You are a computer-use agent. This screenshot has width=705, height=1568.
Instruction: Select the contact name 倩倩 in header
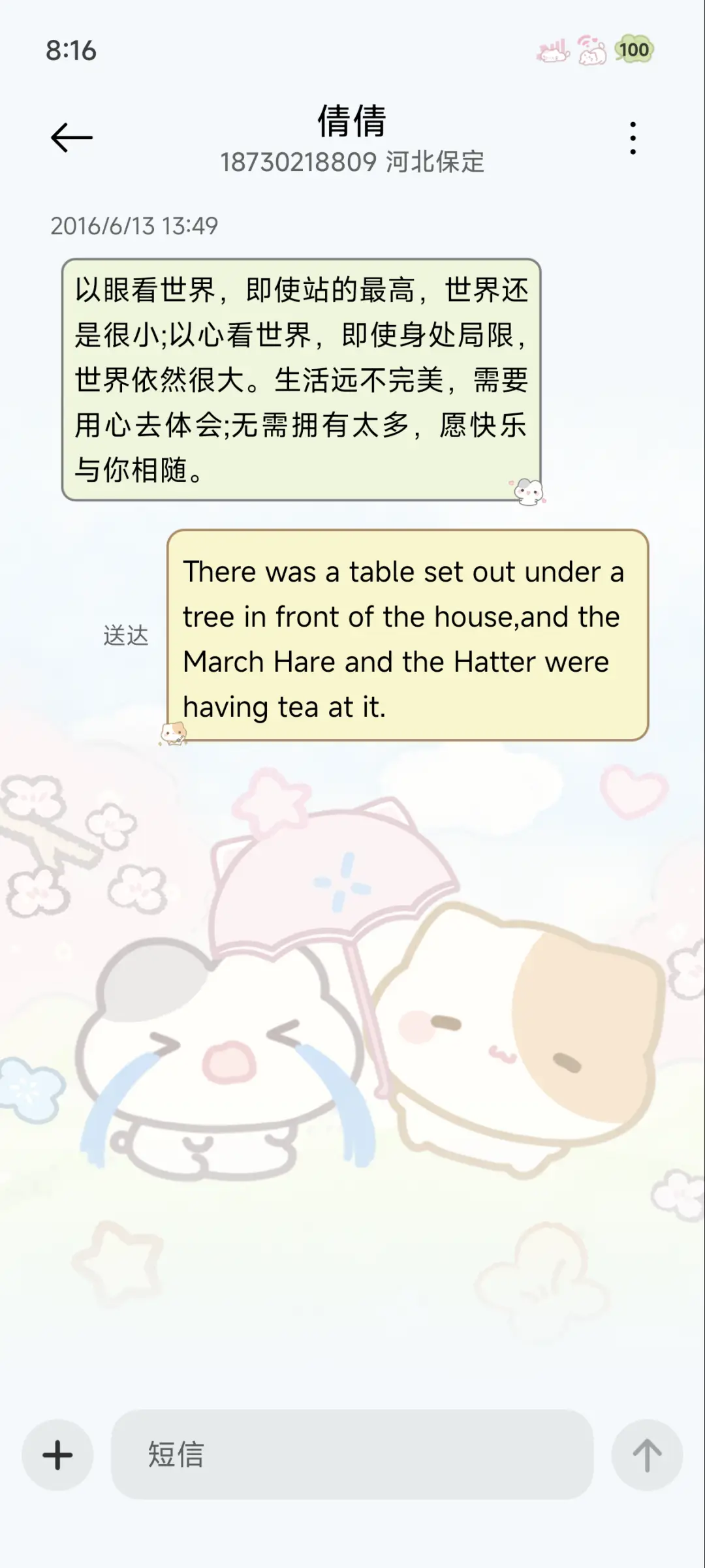[352, 121]
